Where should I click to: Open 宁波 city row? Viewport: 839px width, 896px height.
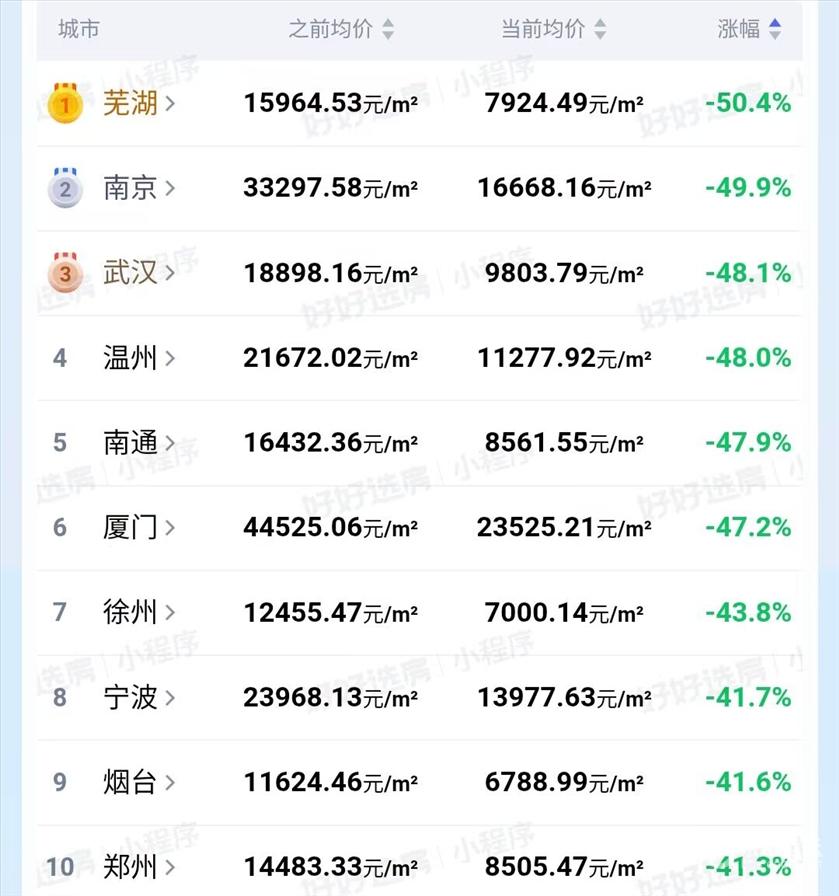point(138,697)
